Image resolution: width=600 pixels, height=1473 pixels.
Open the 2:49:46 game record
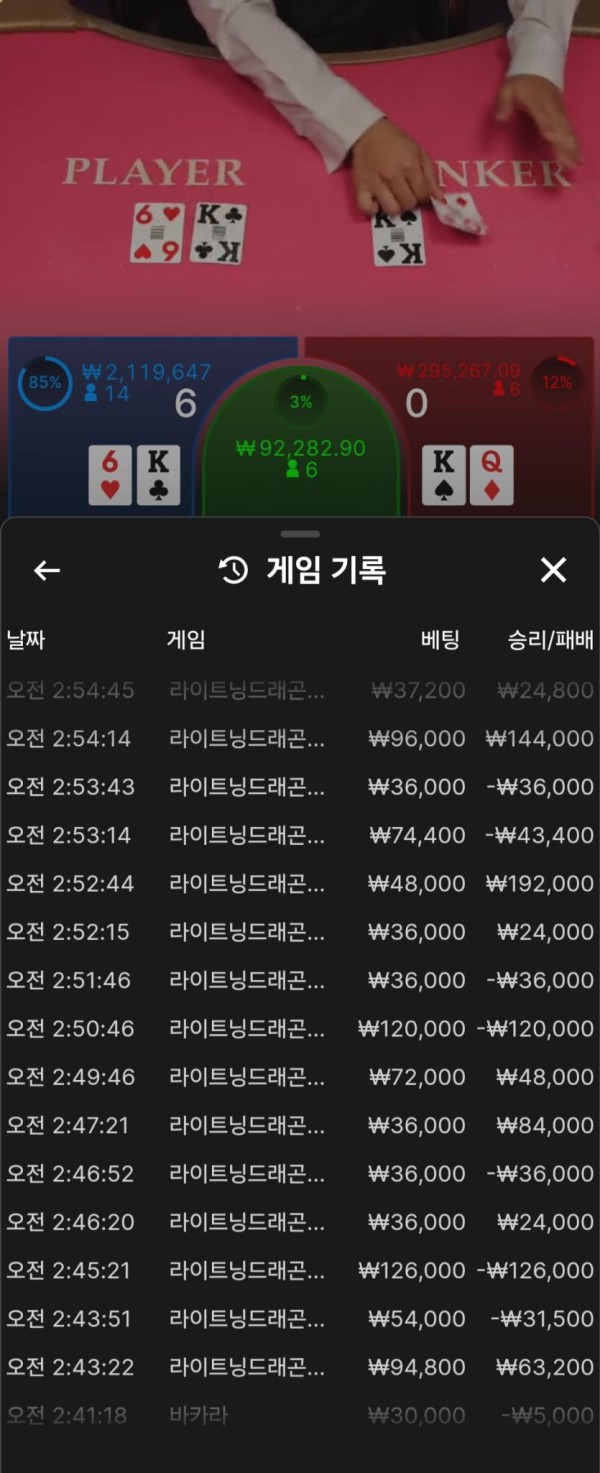[300, 1077]
